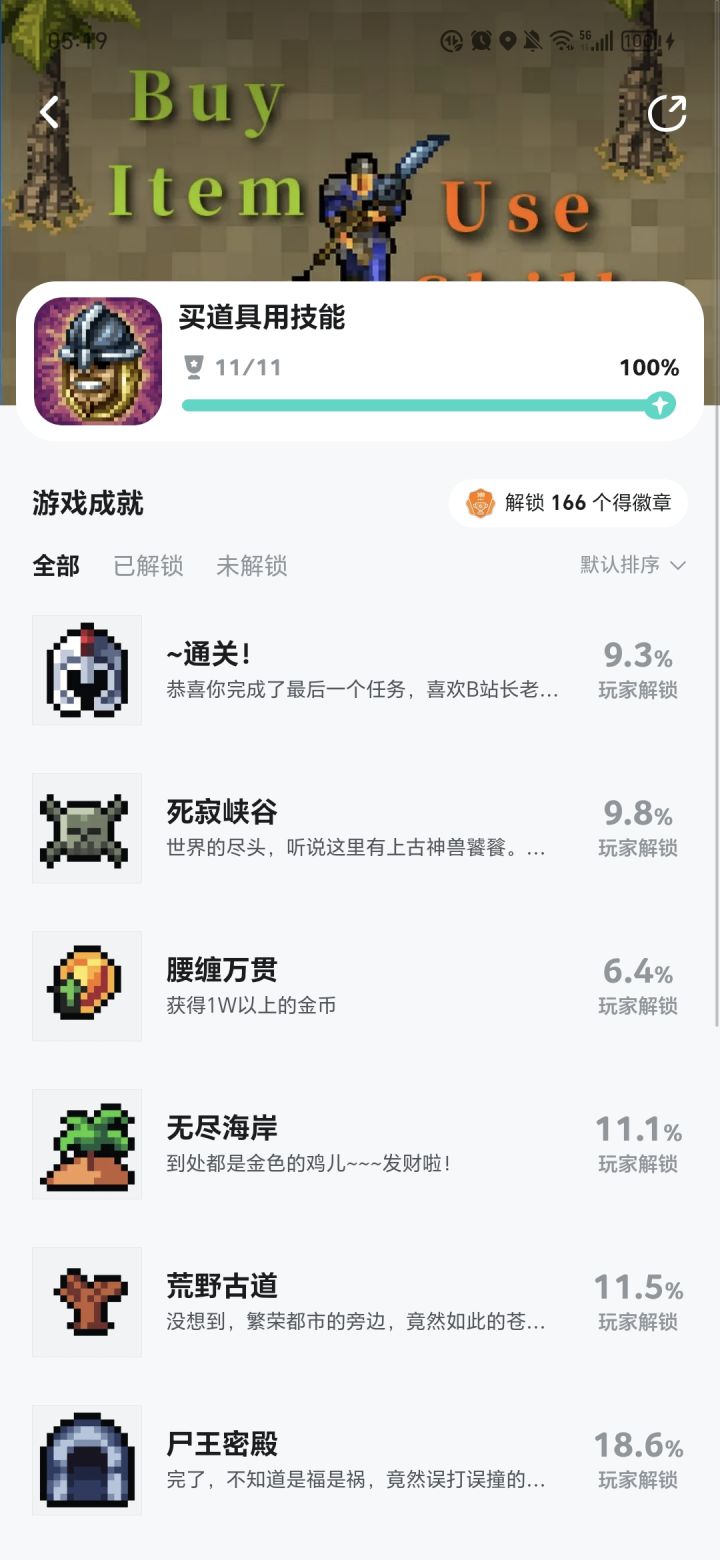The height and width of the screenshot is (1560, 720).
Task: Open the 尸王密殿 achievement
Action: [360, 1460]
